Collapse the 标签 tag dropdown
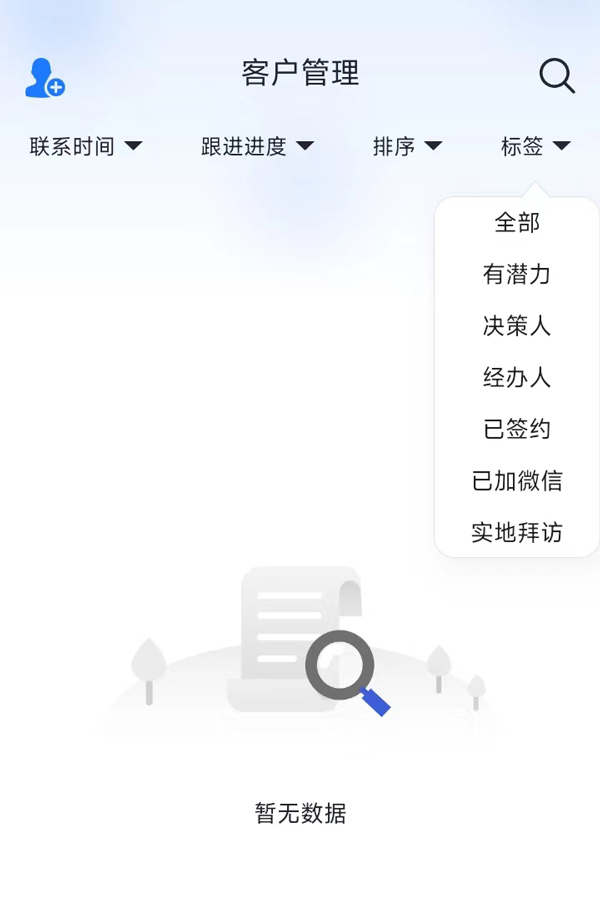The height and width of the screenshot is (900, 600). pyautogui.click(x=535, y=147)
